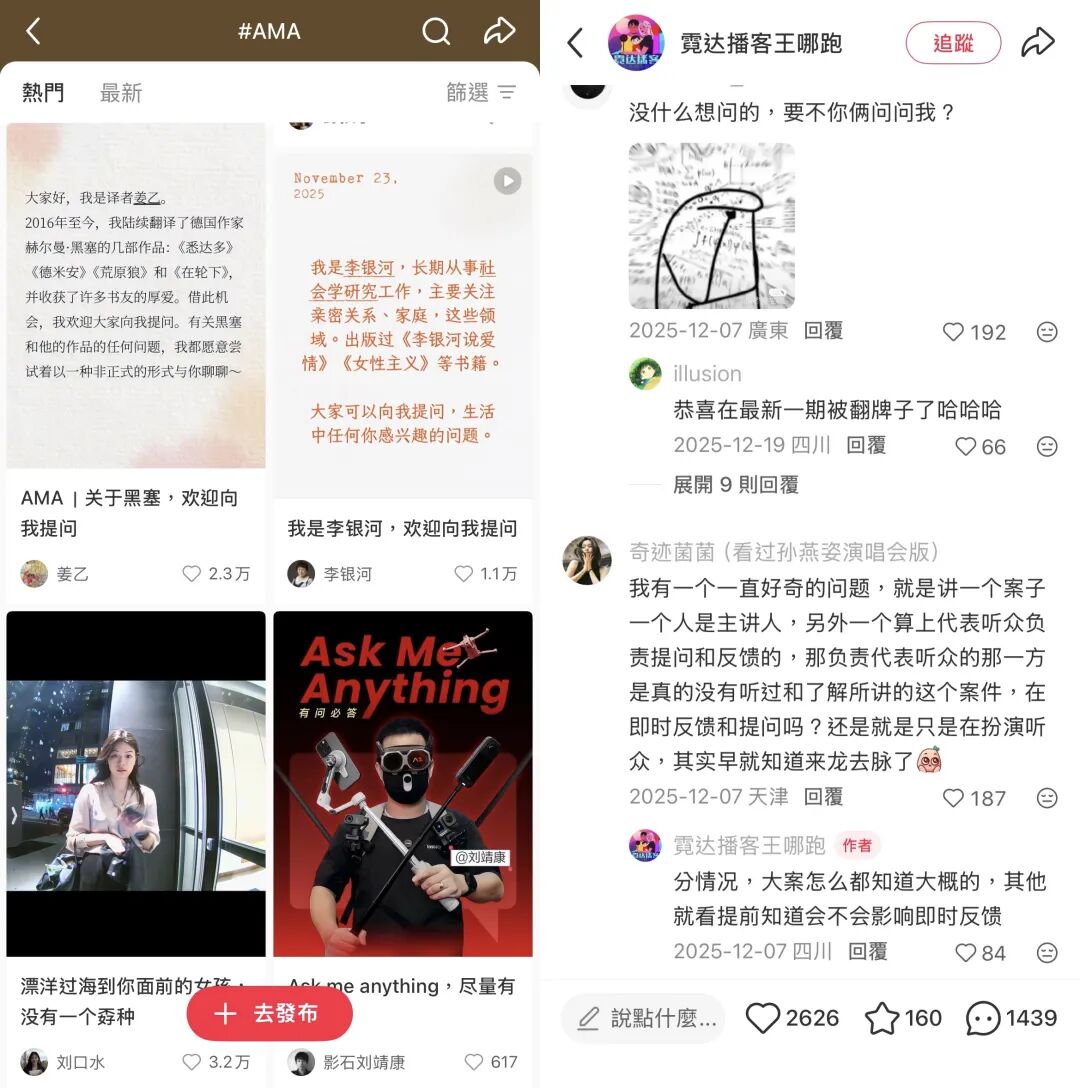
Task: Open the 1439 comments bubble
Action: pos(983,1018)
